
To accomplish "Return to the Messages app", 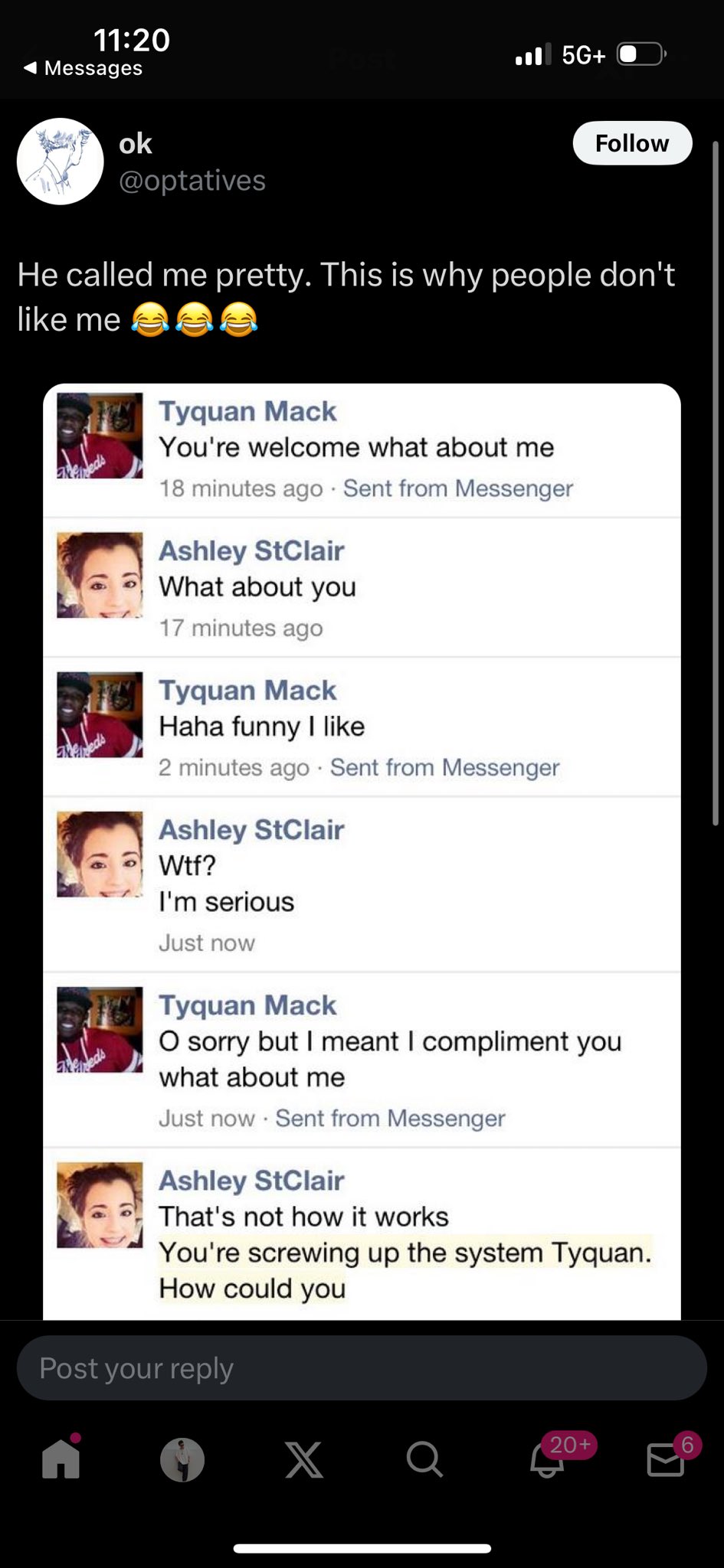I will point(83,68).
